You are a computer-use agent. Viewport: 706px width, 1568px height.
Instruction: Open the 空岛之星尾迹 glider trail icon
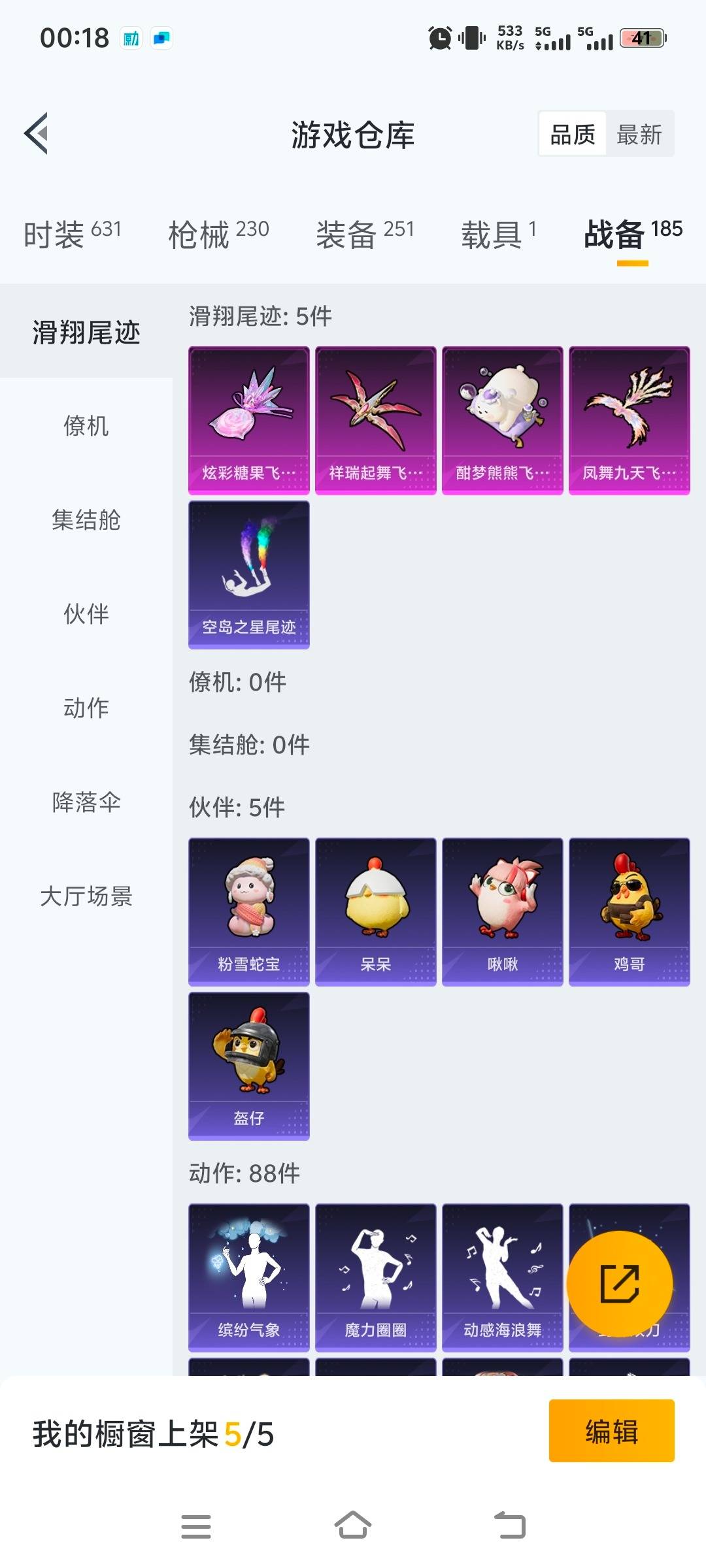pyautogui.click(x=249, y=575)
